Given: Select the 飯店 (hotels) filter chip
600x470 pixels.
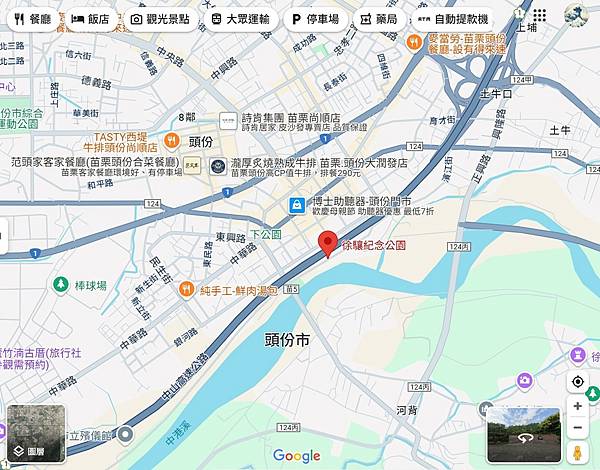Looking at the screenshot, I should click(x=91, y=19).
